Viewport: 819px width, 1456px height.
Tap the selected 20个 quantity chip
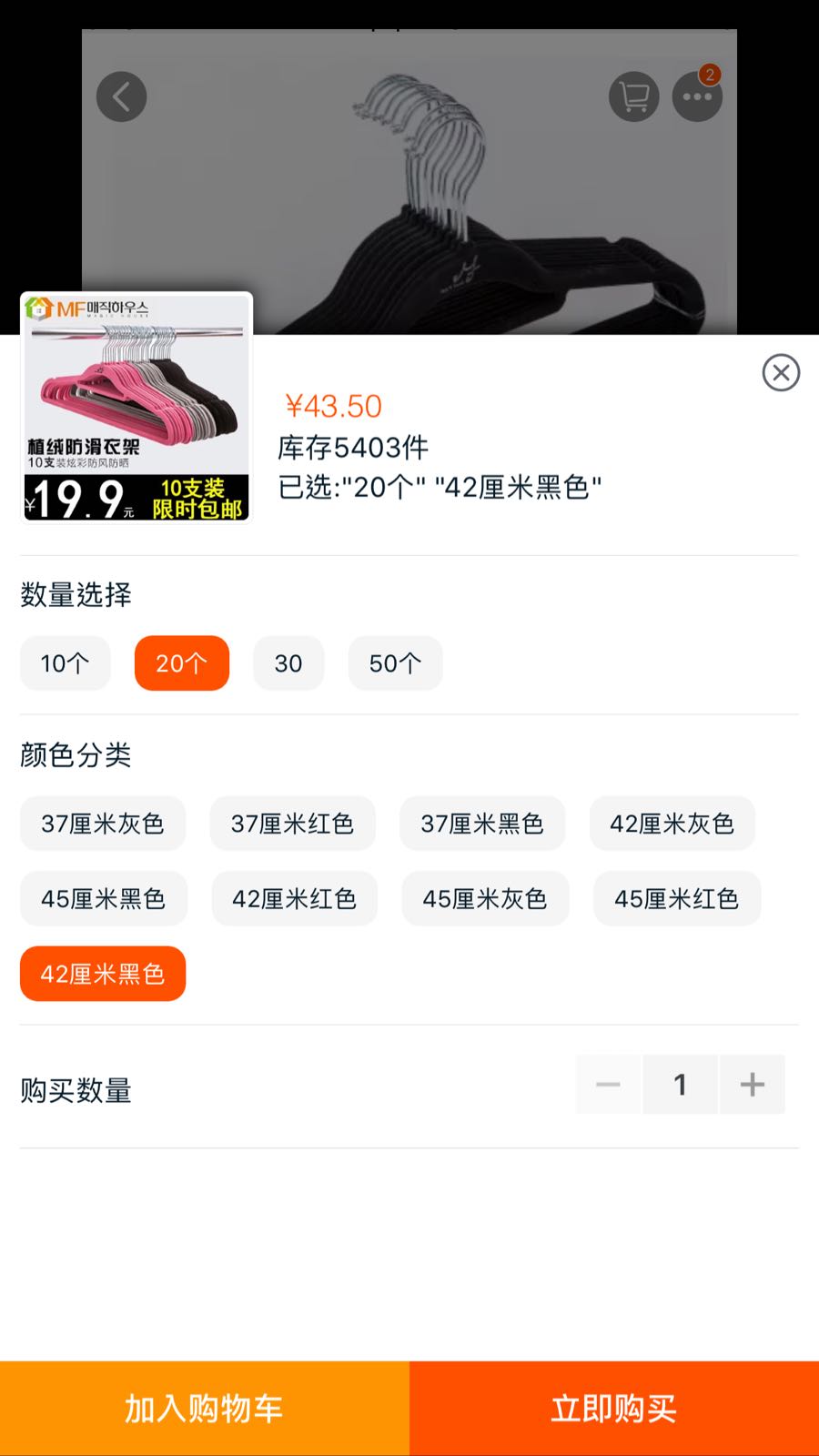182,663
